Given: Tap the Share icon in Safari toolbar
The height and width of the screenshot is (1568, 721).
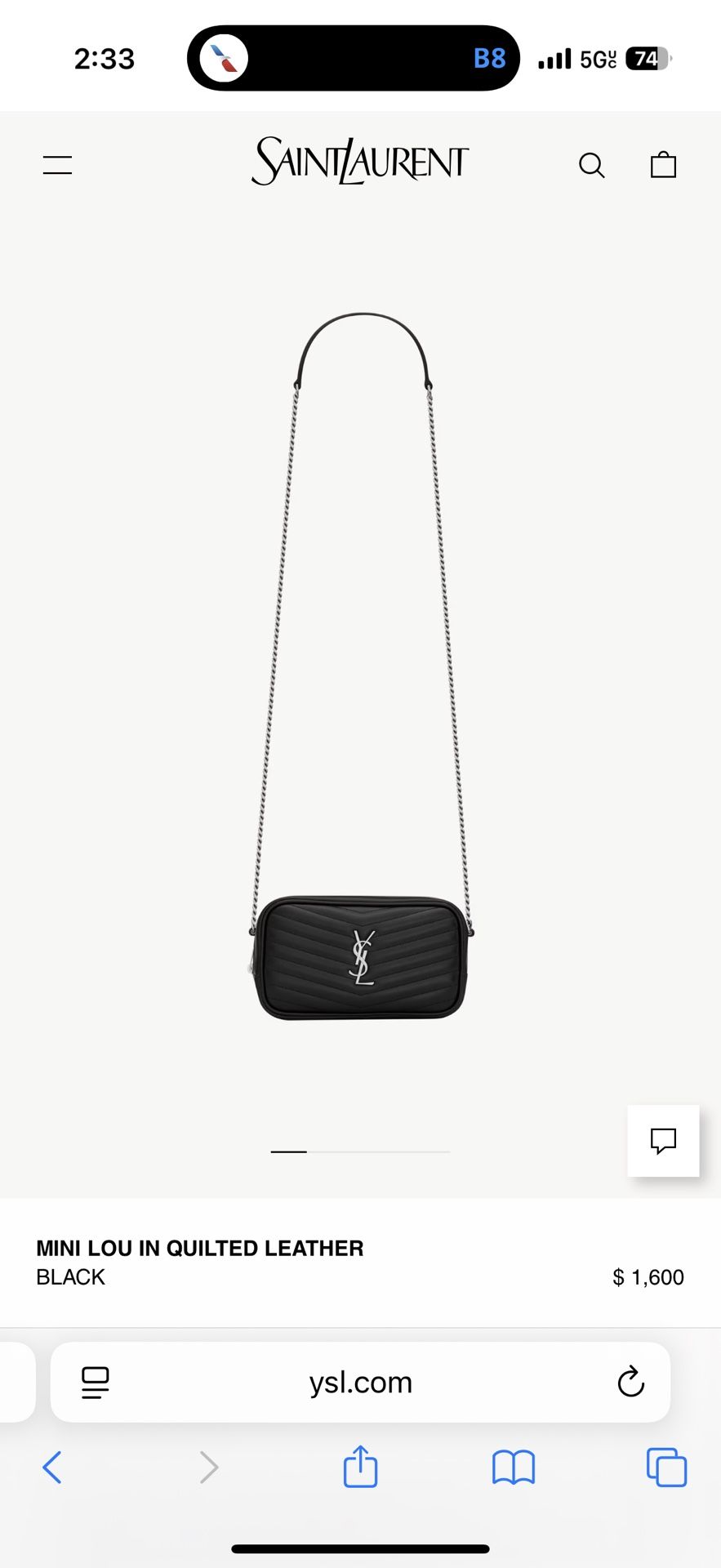Looking at the screenshot, I should tap(360, 1467).
